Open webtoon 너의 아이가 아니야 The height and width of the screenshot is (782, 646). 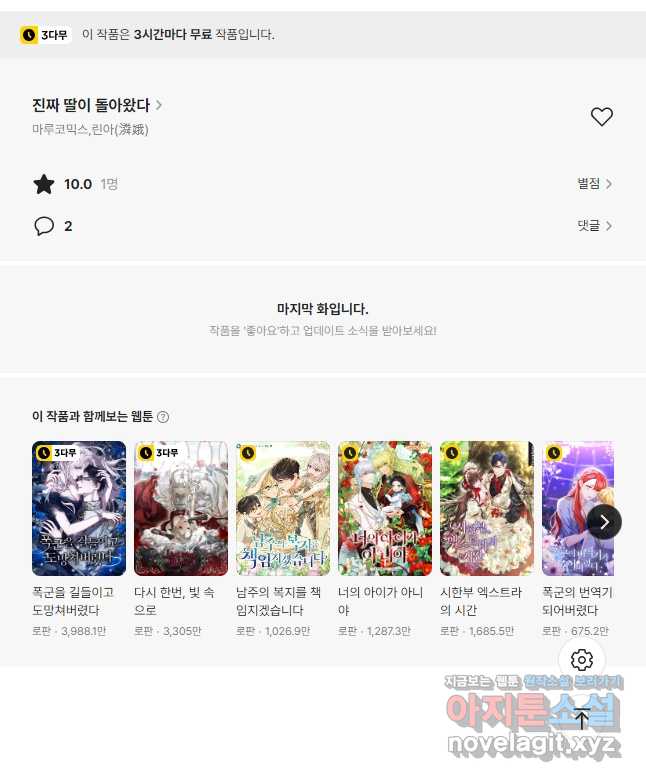pos(385,508)
